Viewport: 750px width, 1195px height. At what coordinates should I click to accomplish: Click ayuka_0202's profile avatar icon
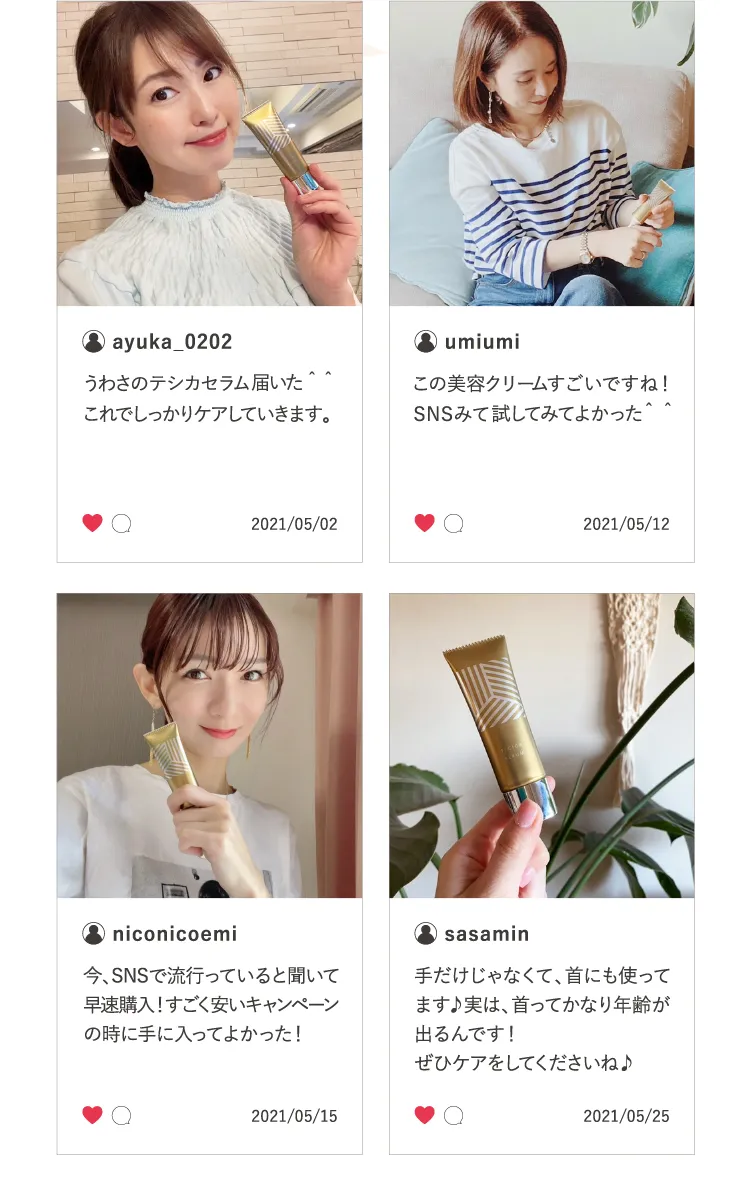coord(91,340)
